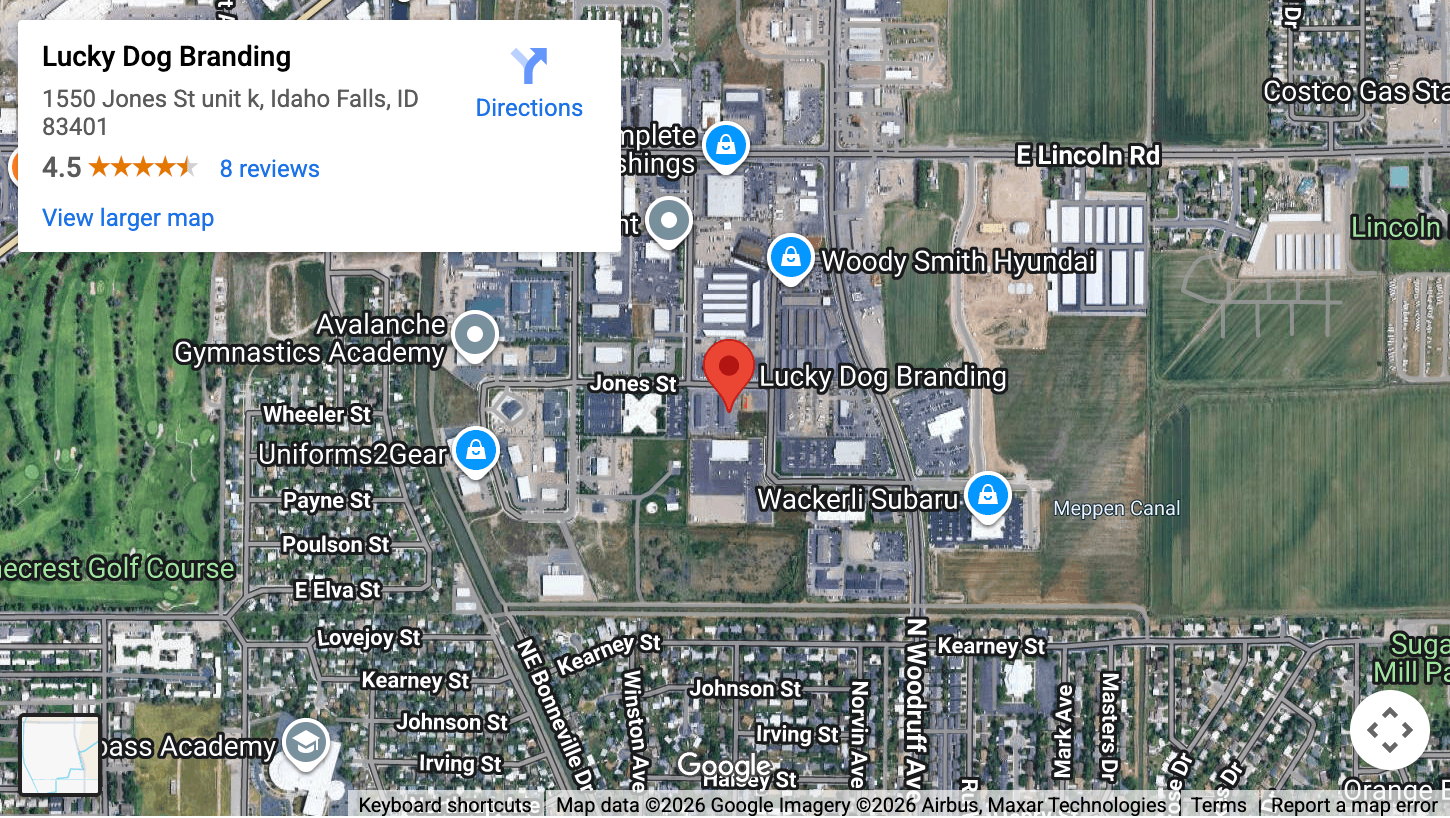The width and height of the screenshot is (1450, 818).
Task: Open the 8 reviews link
Action: click(x=269, y=169)
